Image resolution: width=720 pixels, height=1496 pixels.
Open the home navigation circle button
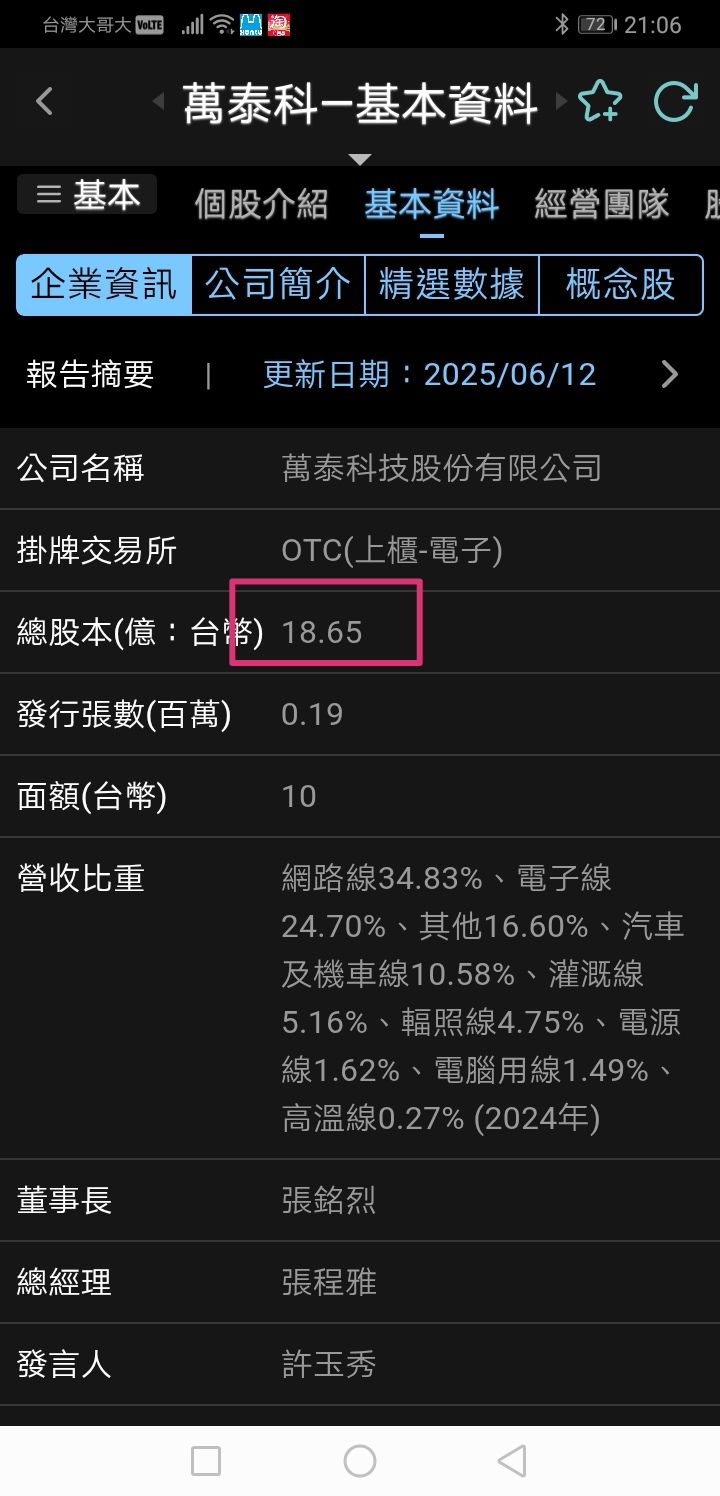coord(359,1461)
